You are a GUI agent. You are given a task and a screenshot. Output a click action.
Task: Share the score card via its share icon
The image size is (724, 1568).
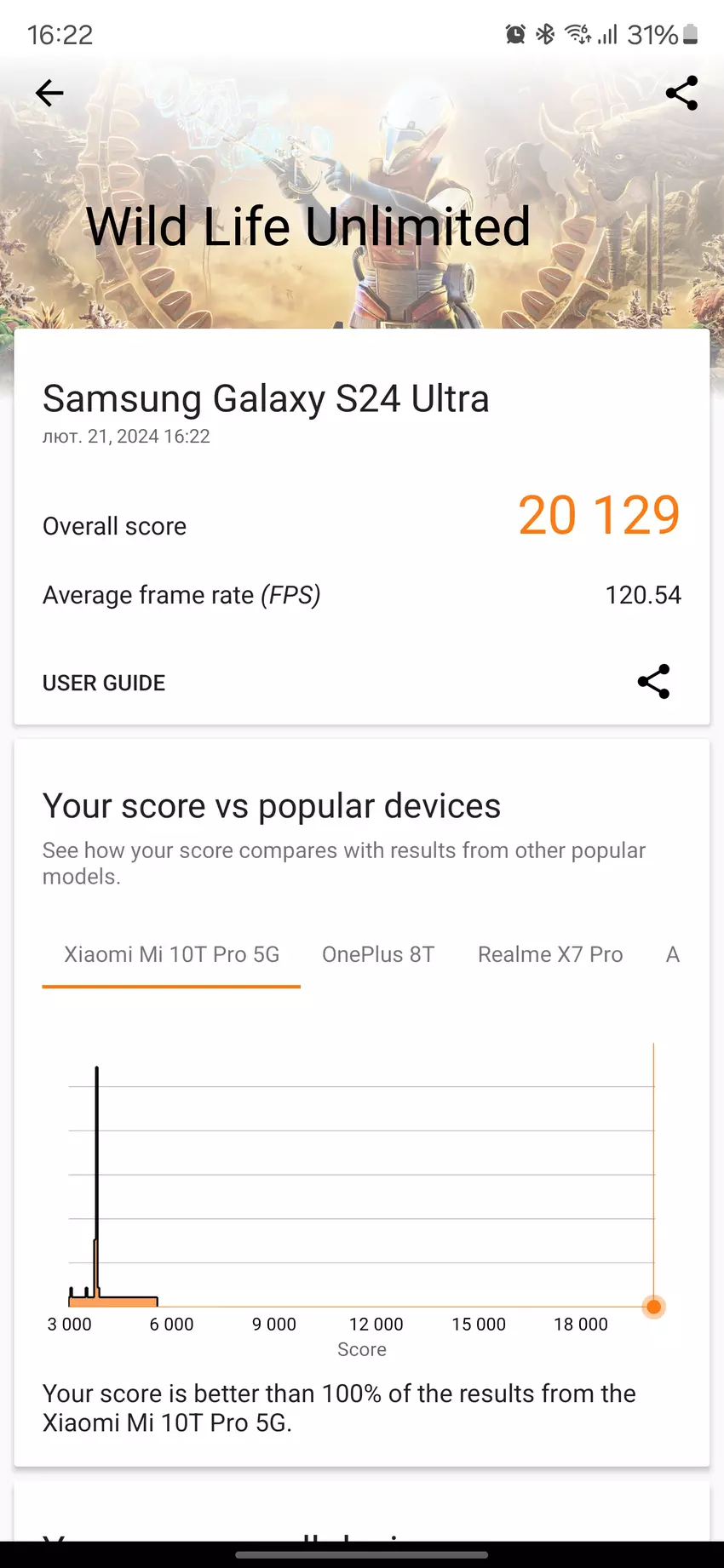click(653, 682)
